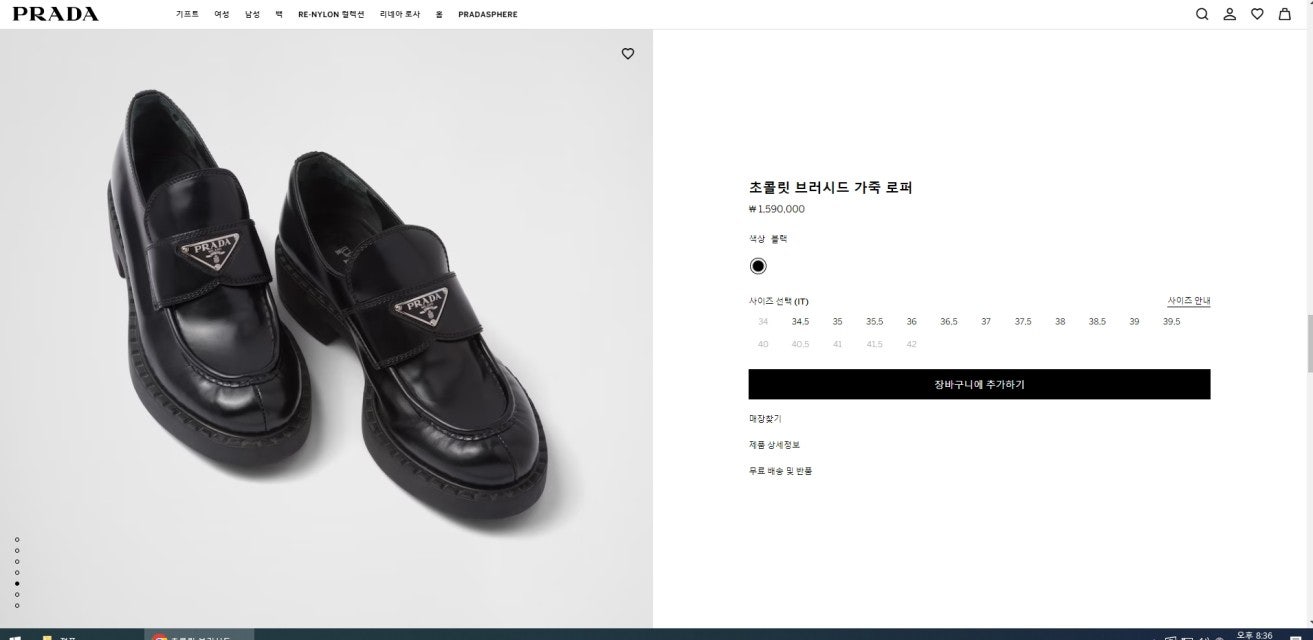Image resolution: width=1313 pixels, height=640 pixels.
Task: Open the 사이즈 안내 size guide
Action: point(1189,301)
